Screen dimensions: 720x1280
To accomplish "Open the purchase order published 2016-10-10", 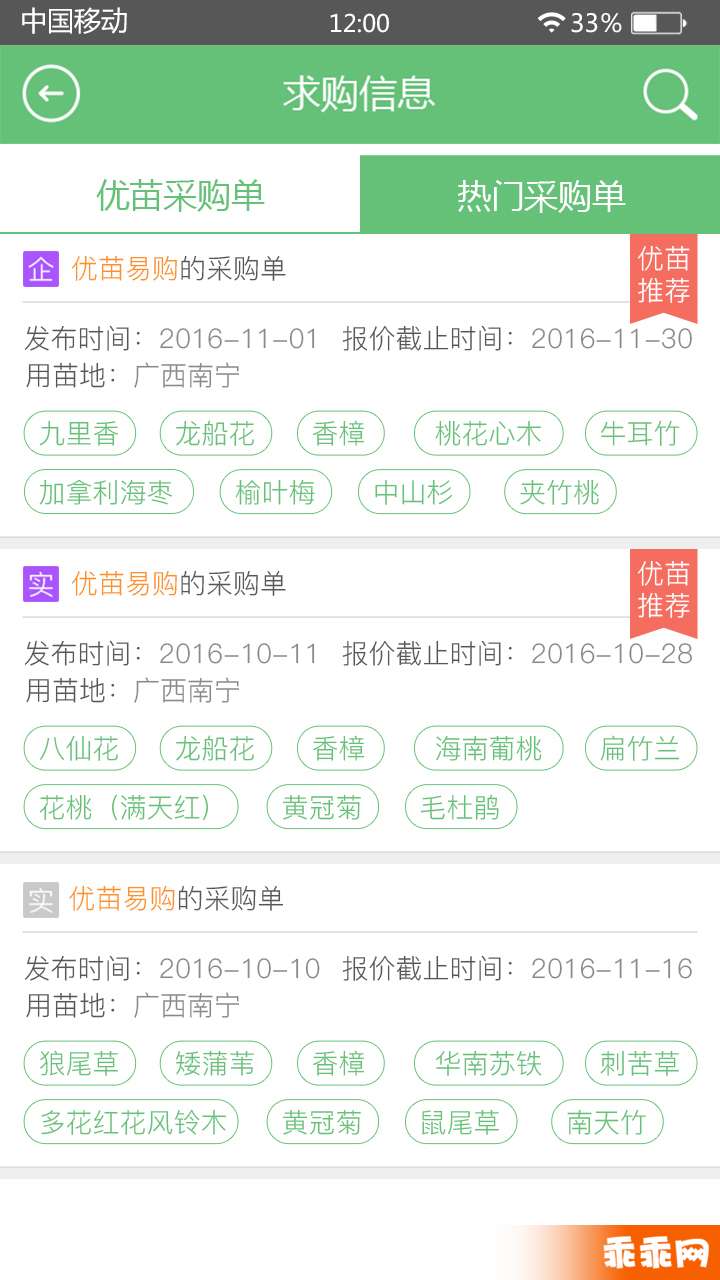I will point(360,1016).
